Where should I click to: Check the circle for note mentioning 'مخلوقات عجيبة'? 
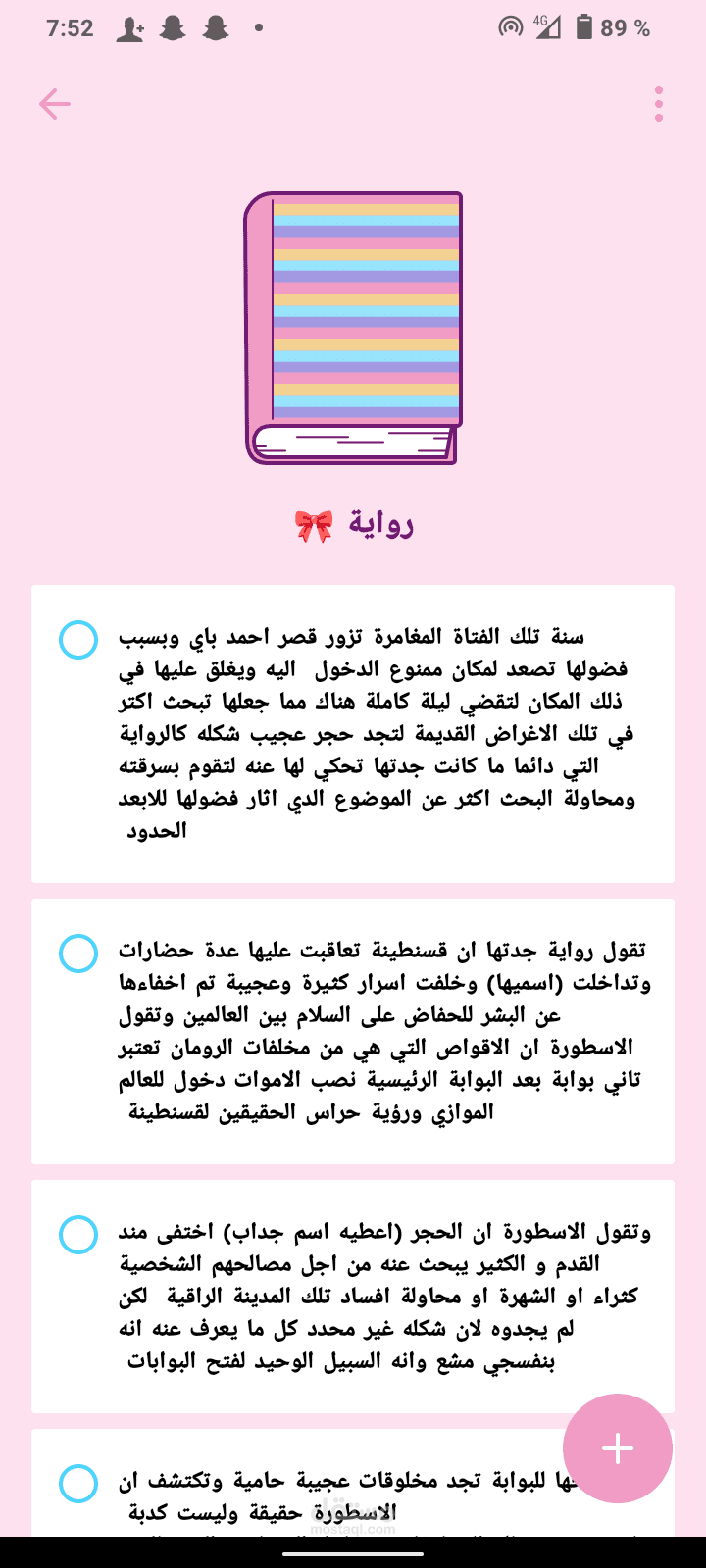[x=78, y=1483]
